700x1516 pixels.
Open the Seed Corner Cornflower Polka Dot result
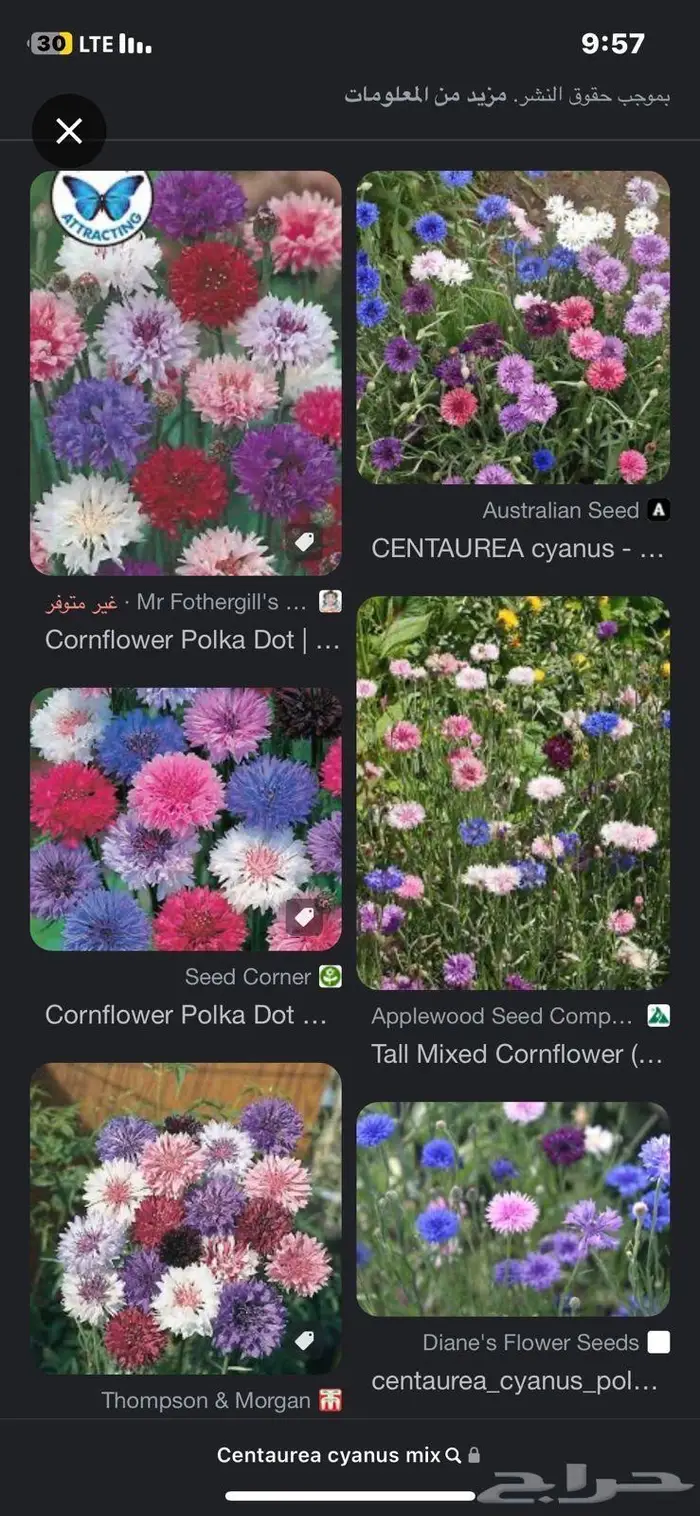pyautogui.click(x=186, y=819)
